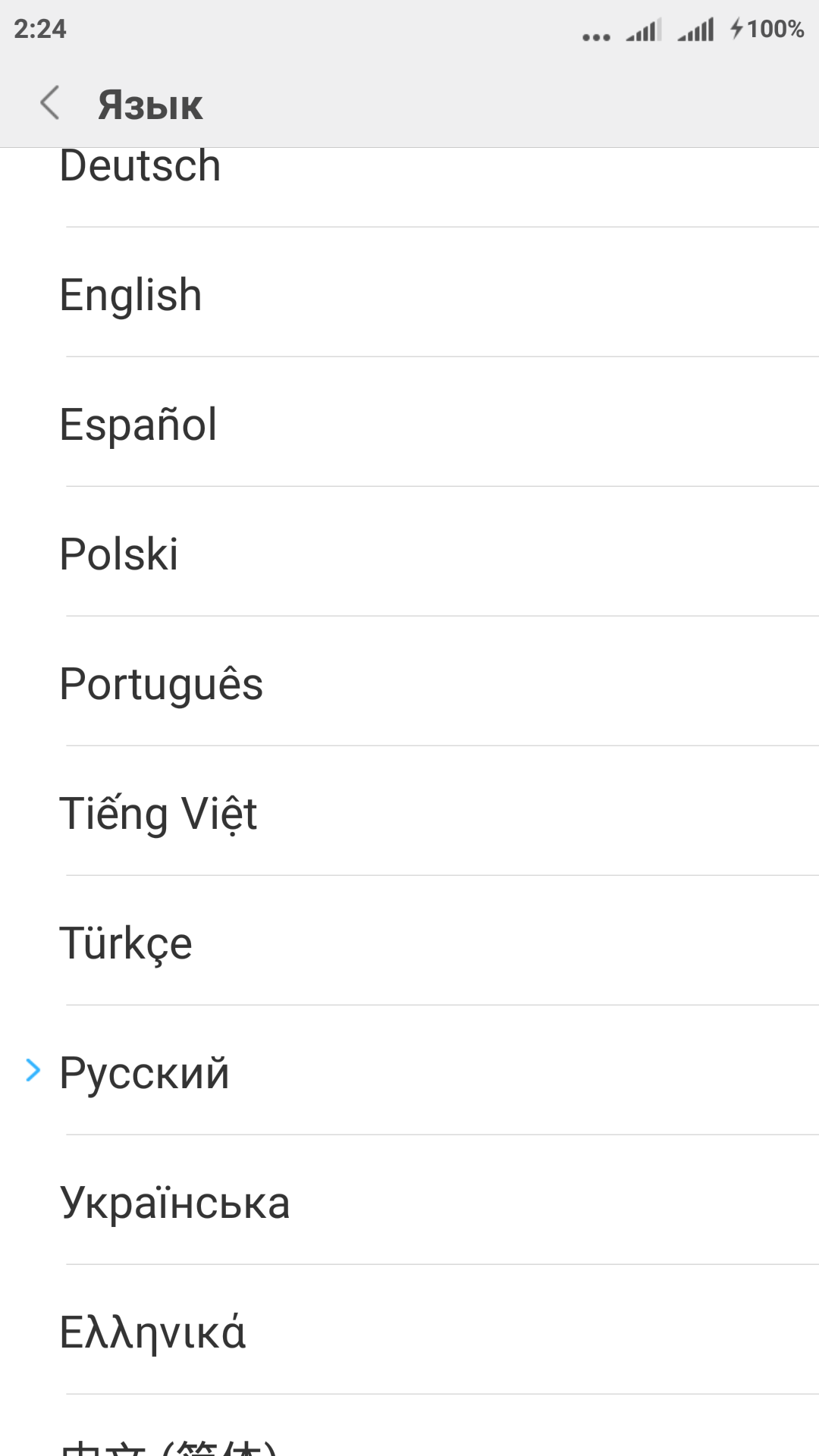This screenshot has width=819, height=1456.
Task: Select Português from the list
Action: (409, 682)
